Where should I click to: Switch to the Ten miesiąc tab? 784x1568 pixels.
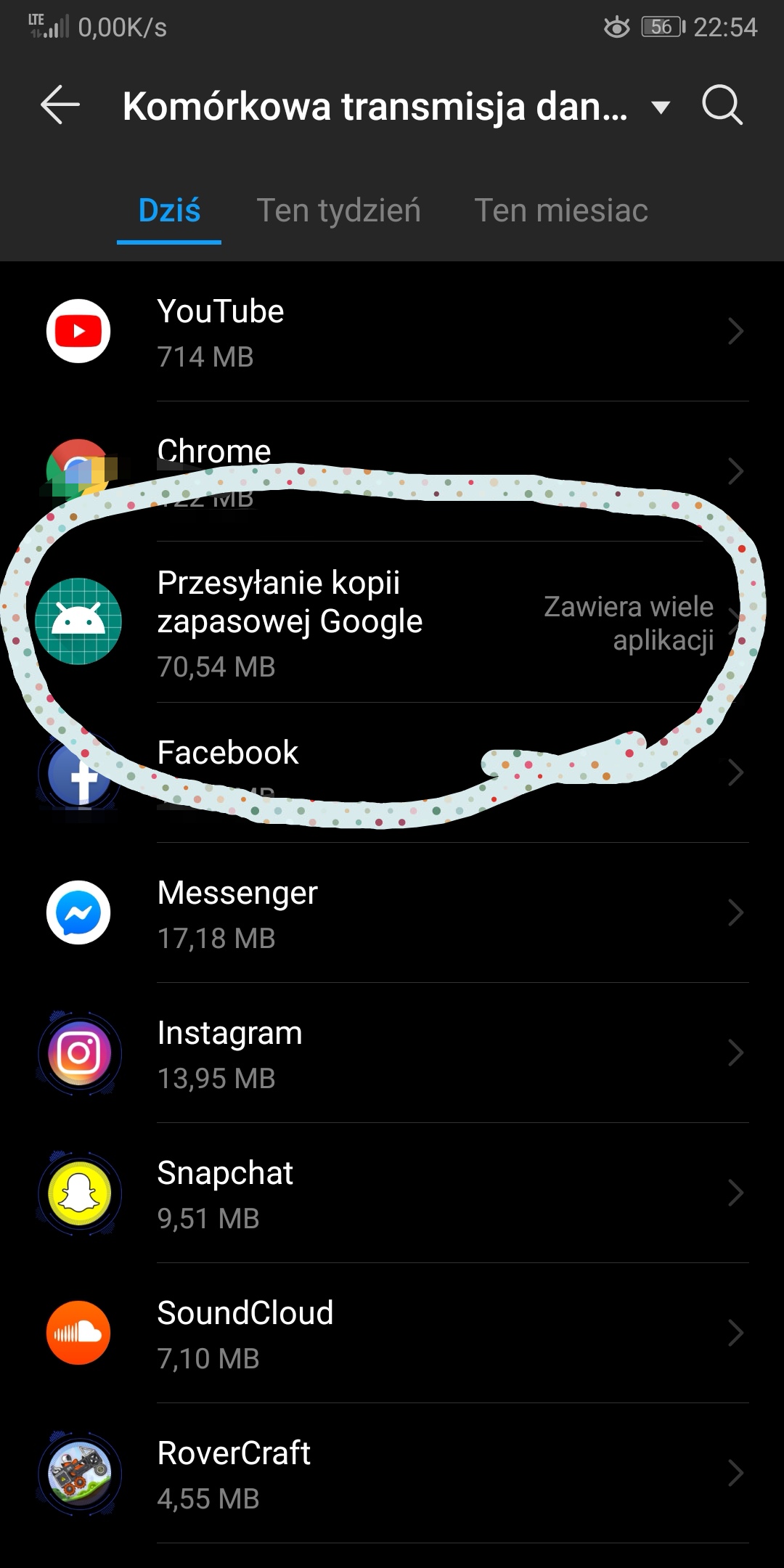tap(560, 211)
